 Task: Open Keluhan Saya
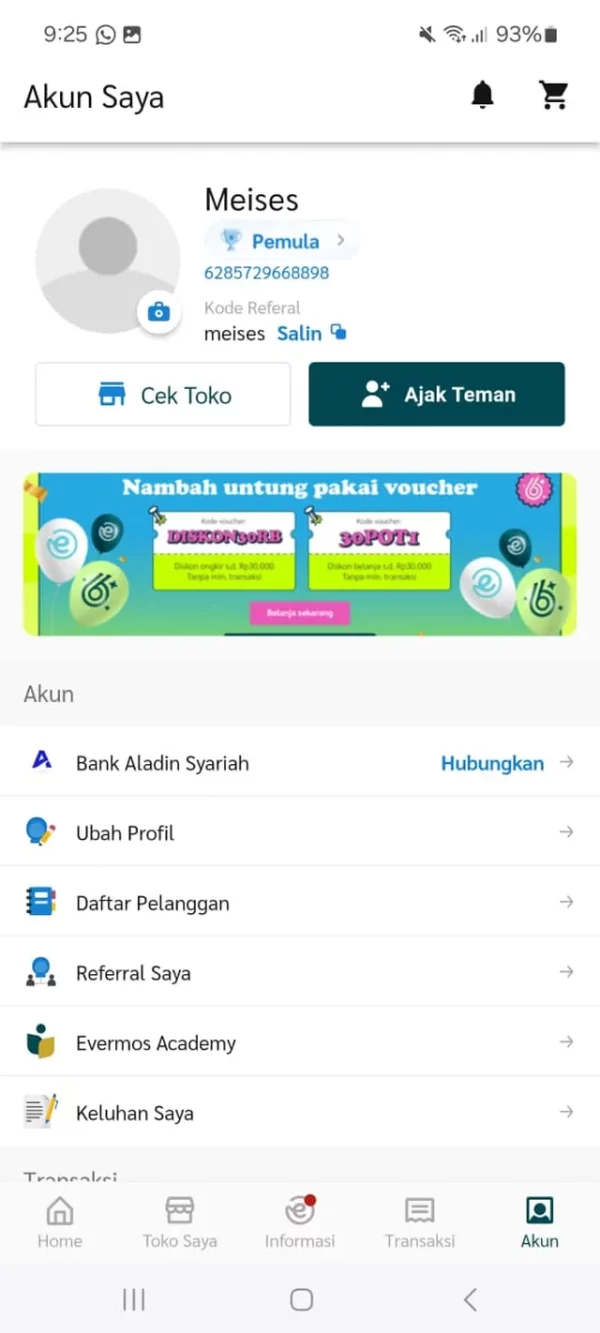[300, 1113]
